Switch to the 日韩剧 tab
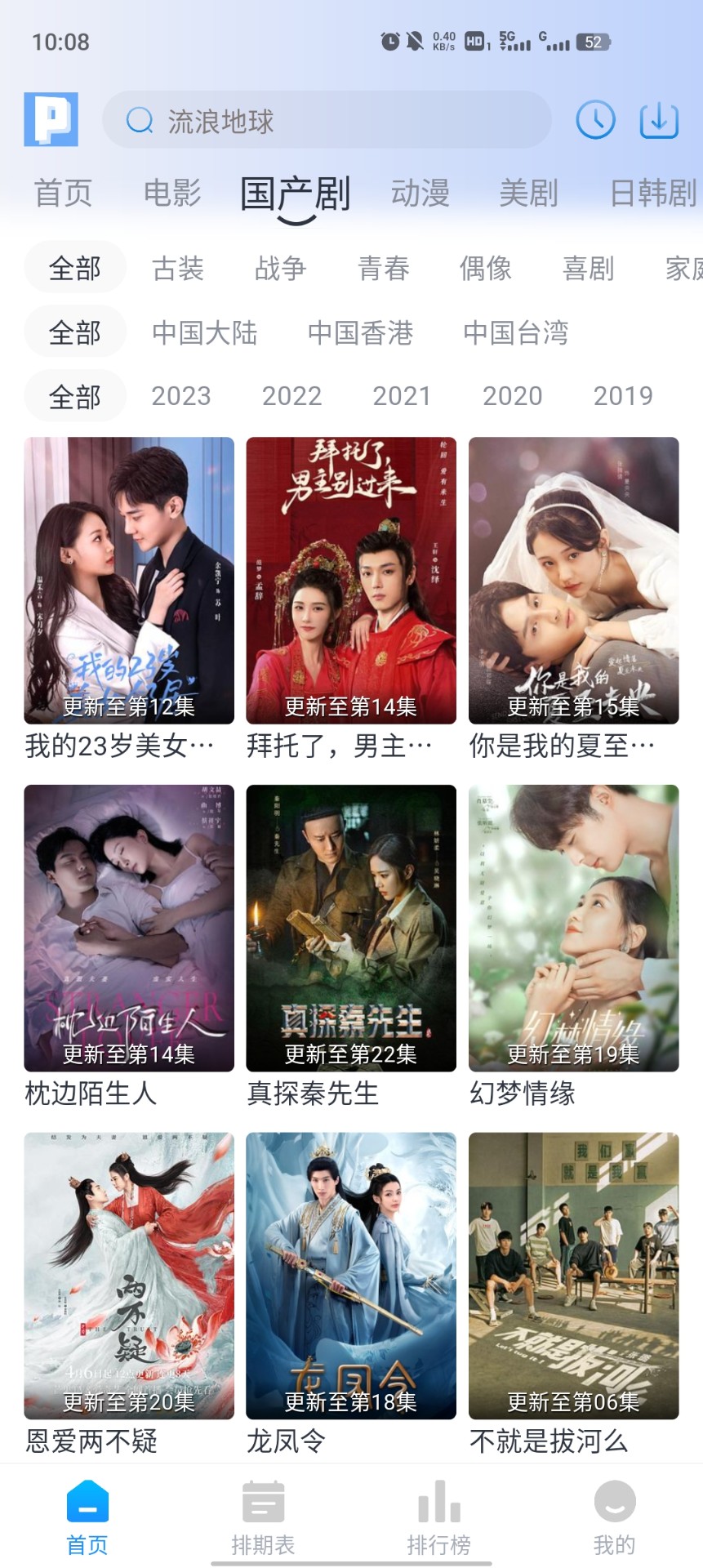Image resolution: width=703 pixels, height=1568 pixels. coord(652,194)
